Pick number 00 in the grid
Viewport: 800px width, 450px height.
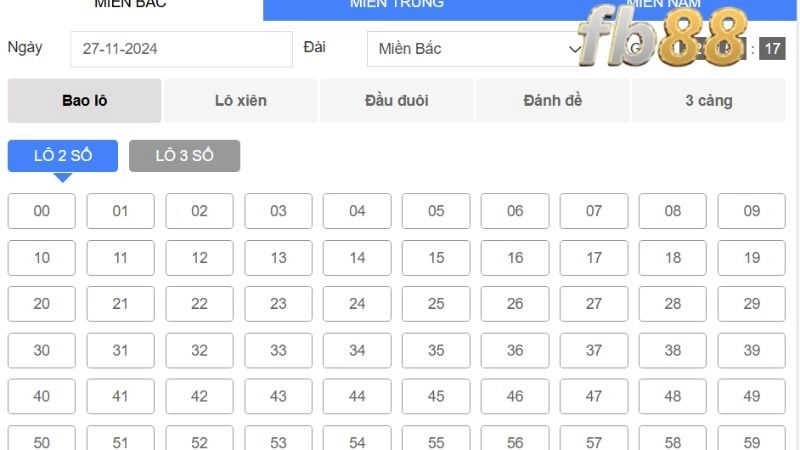[42, 211]
